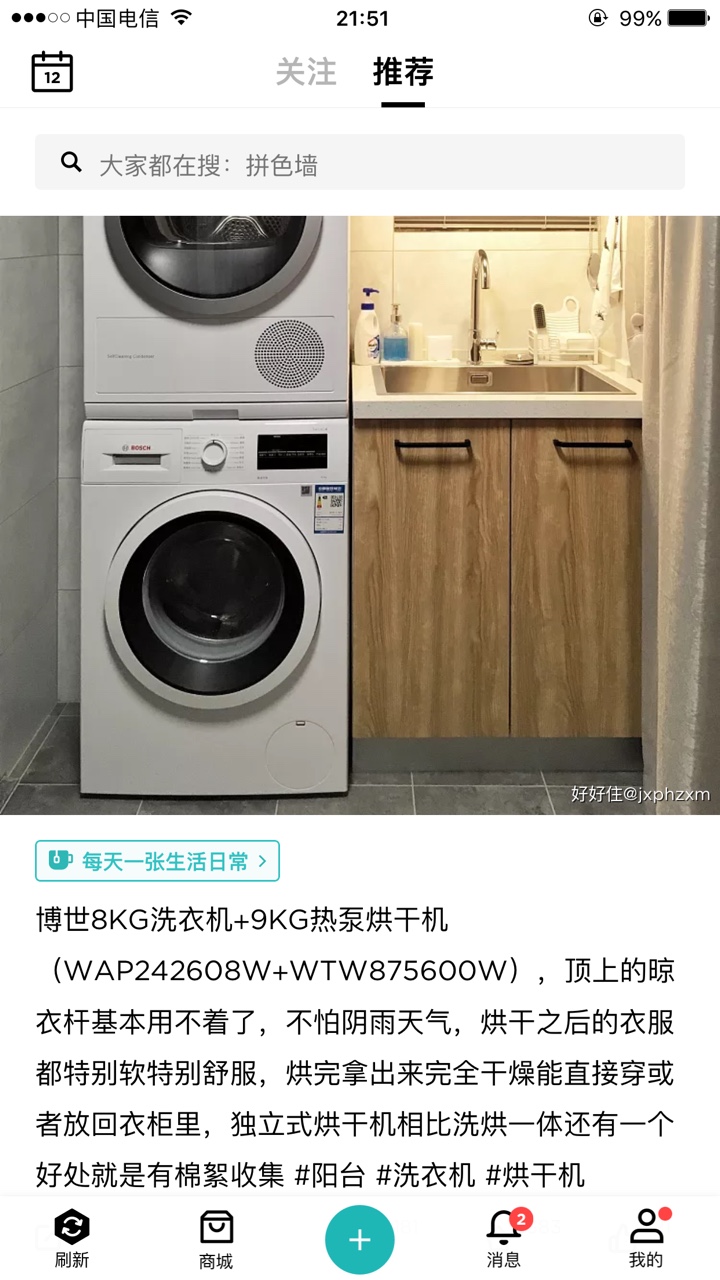This screenshot has width=720, height=1280.
Task: Tap 刷新 to refresh the feed
Action: point(72,1238)
